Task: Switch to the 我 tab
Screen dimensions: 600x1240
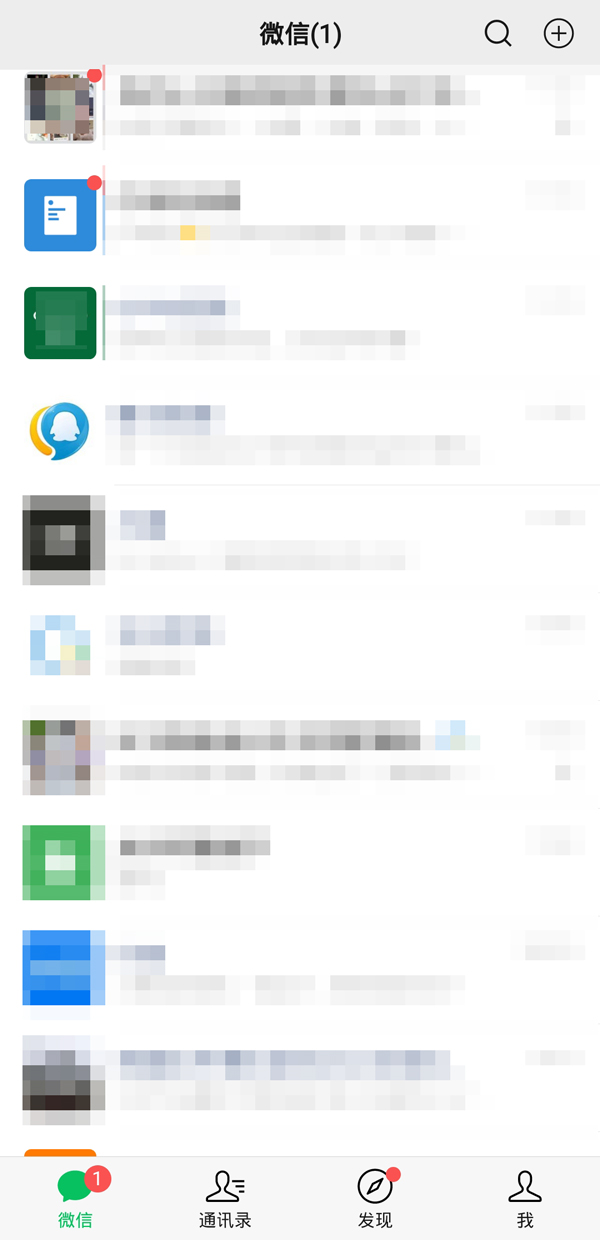Action: pyautogui.click(x=525, y=1198)
